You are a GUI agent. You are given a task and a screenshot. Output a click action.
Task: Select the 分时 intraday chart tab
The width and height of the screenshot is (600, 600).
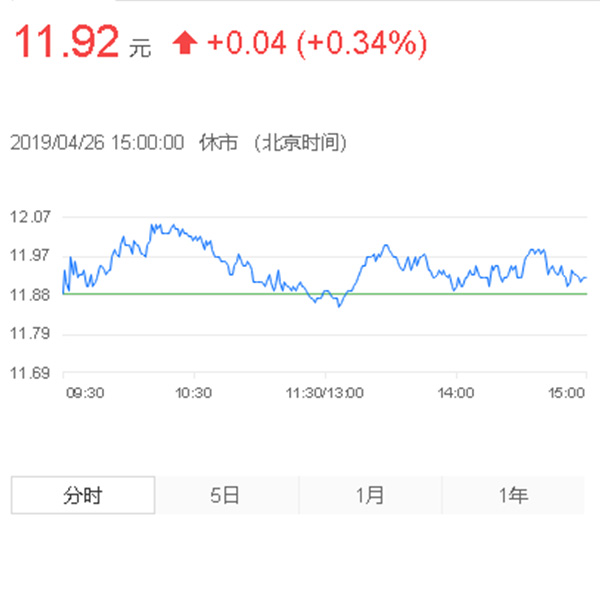(x=83, y=495)
